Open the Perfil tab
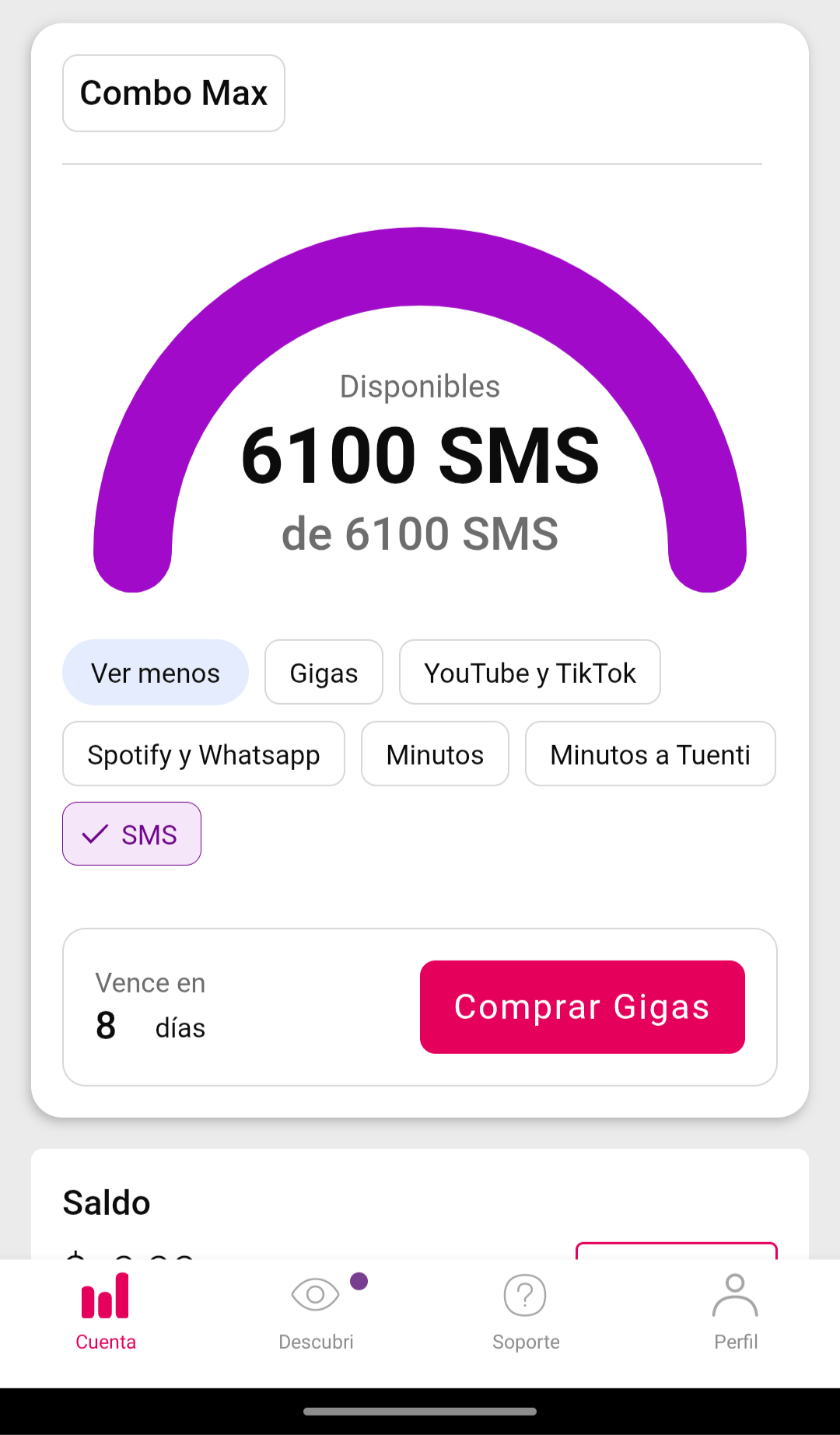The width and height of the screenshot is (840, 1435). pyautogui.click(x=736, y=1311)
